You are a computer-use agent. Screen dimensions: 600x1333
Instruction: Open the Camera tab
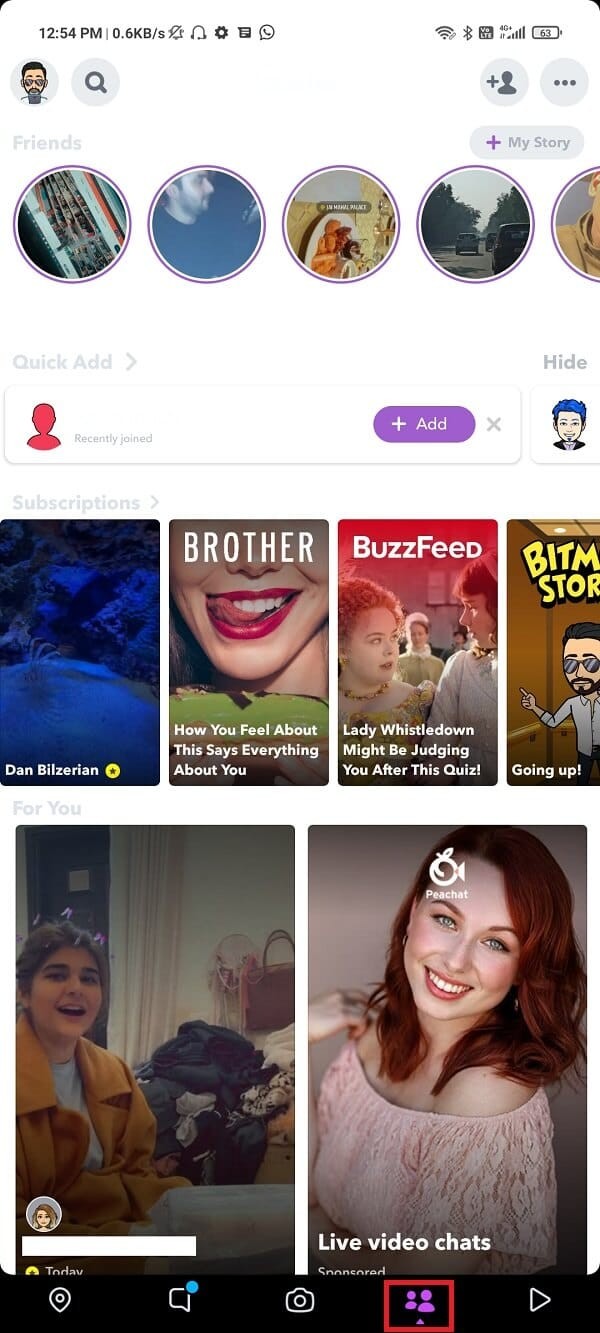pyautogui.click(x=299, y=1299)
